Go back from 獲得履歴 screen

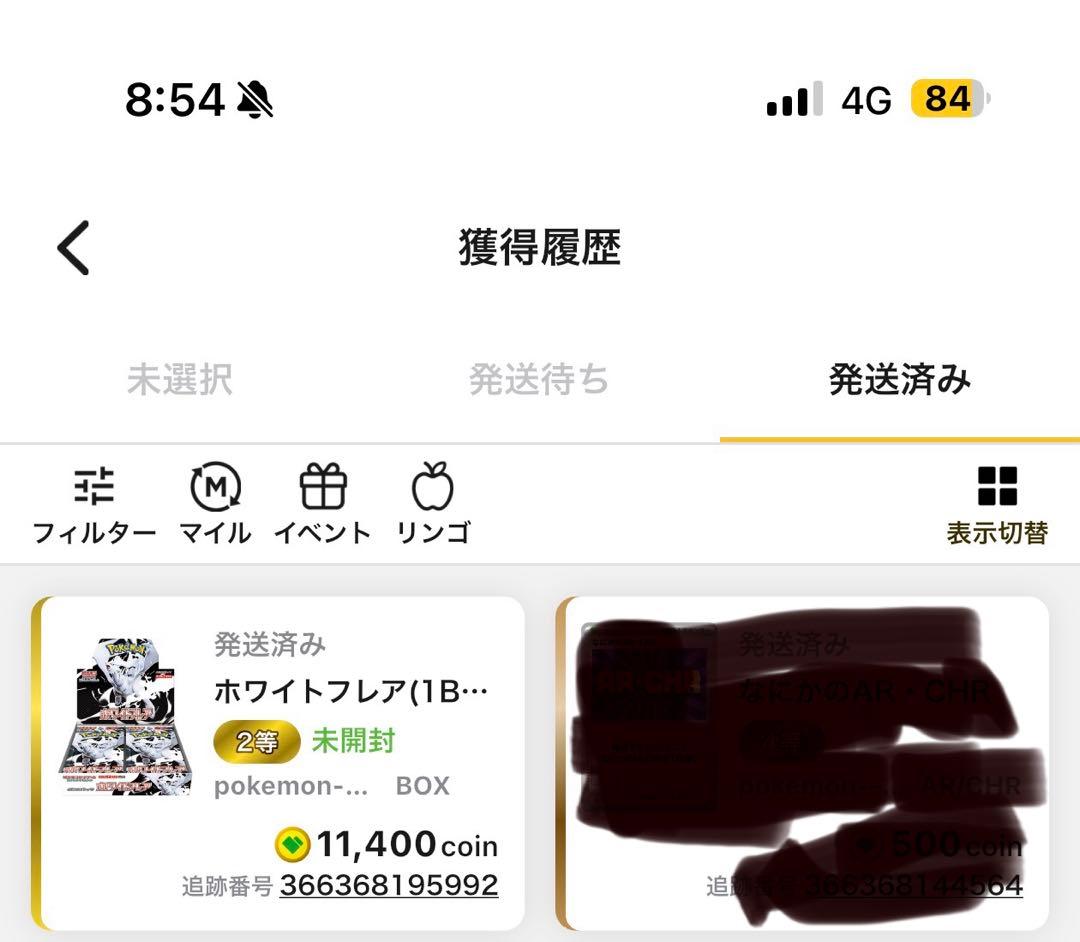pyautogui.click(x=74, y=248)
